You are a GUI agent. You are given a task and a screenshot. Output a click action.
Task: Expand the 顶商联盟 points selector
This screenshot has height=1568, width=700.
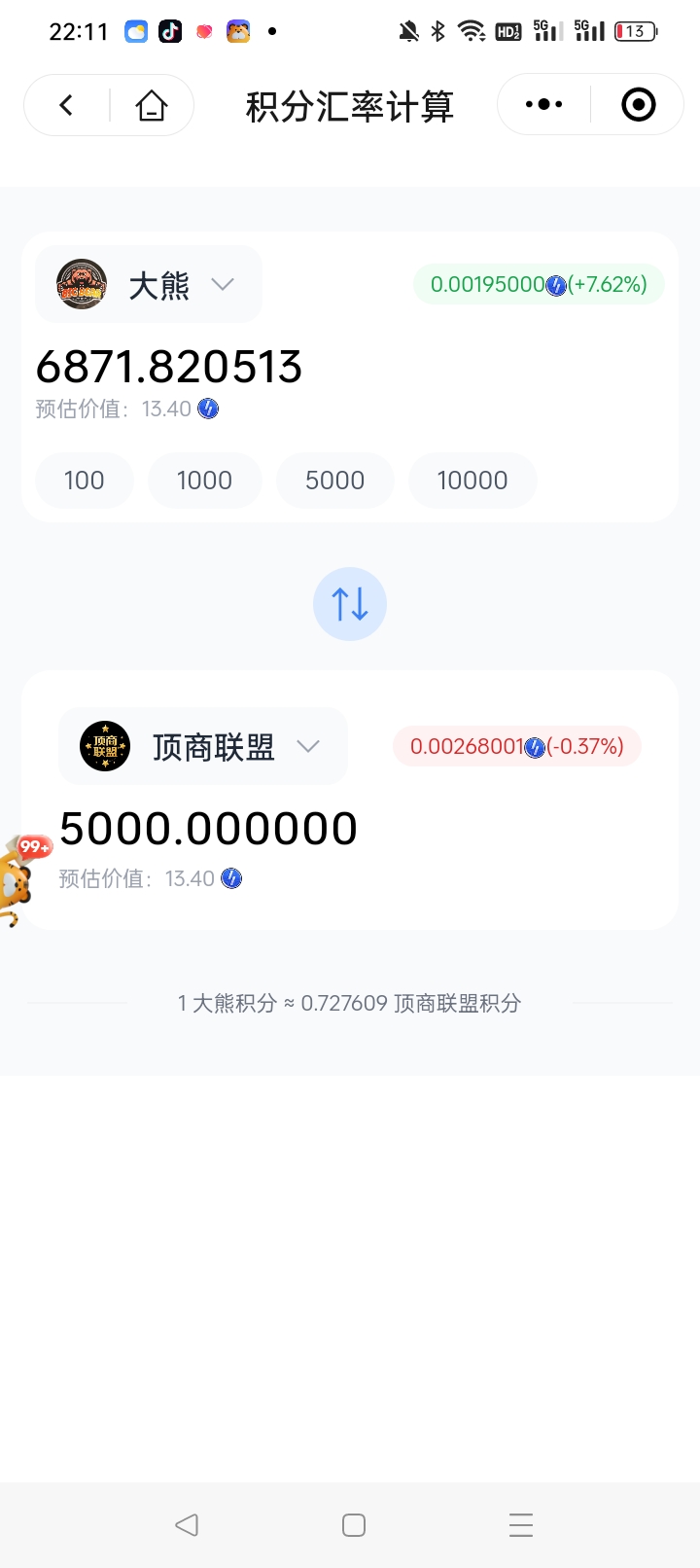(202, 747)
